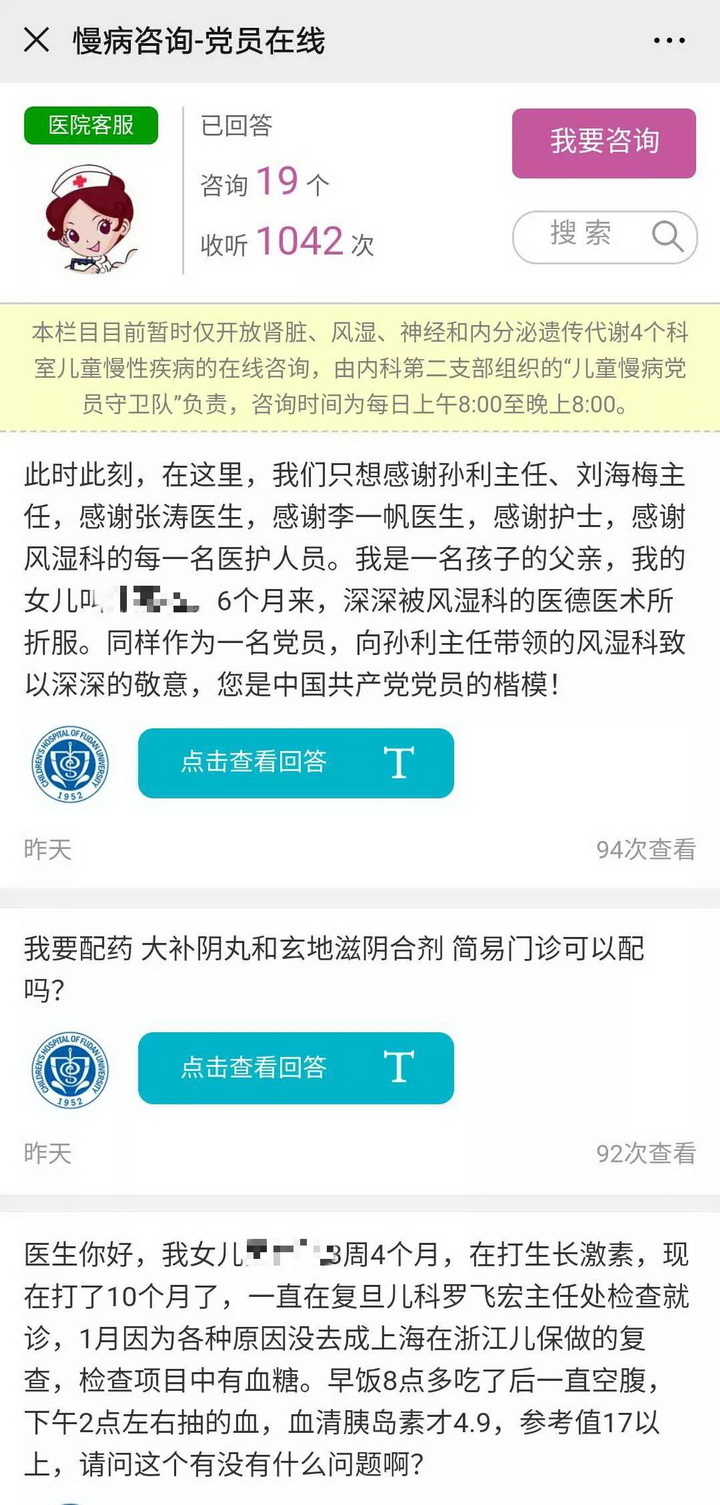
Task: Tap the 我要咨询 button to start a consultation
Action: pos(604,143)
